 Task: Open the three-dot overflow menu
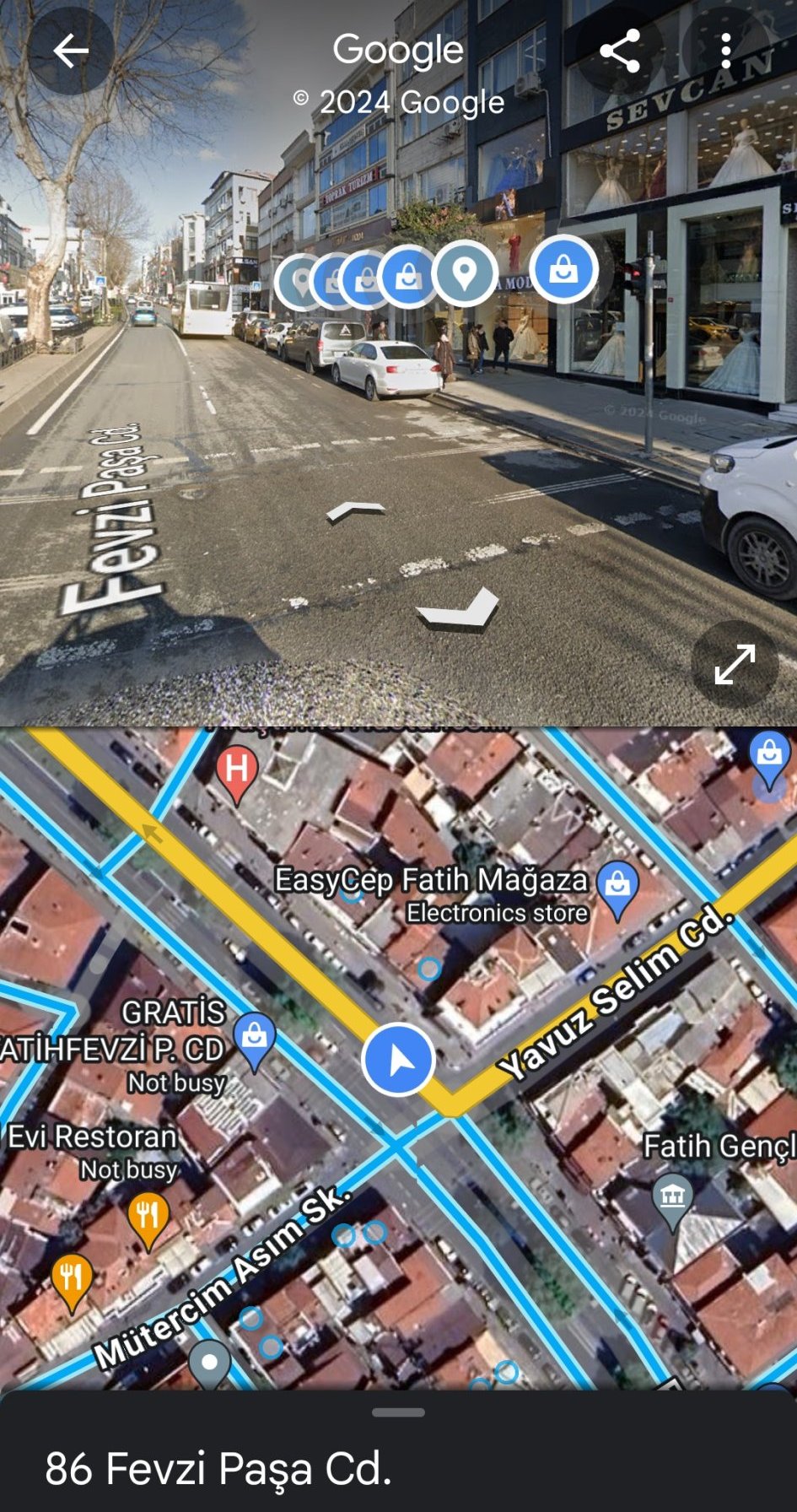[725, 51]
